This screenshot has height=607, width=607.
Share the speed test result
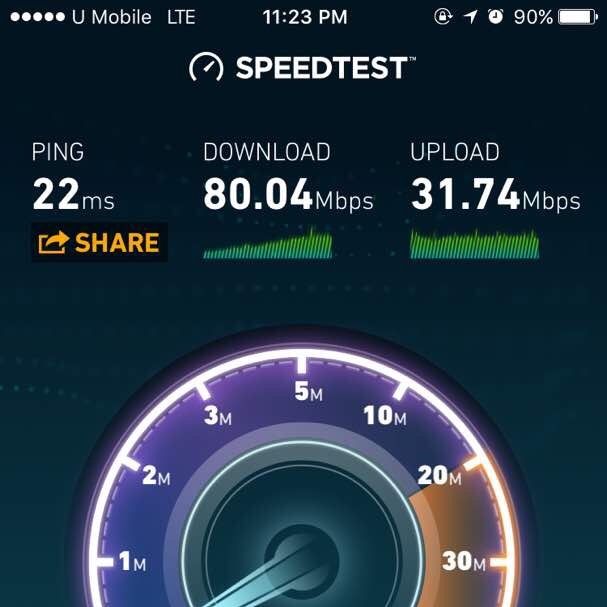98,242
